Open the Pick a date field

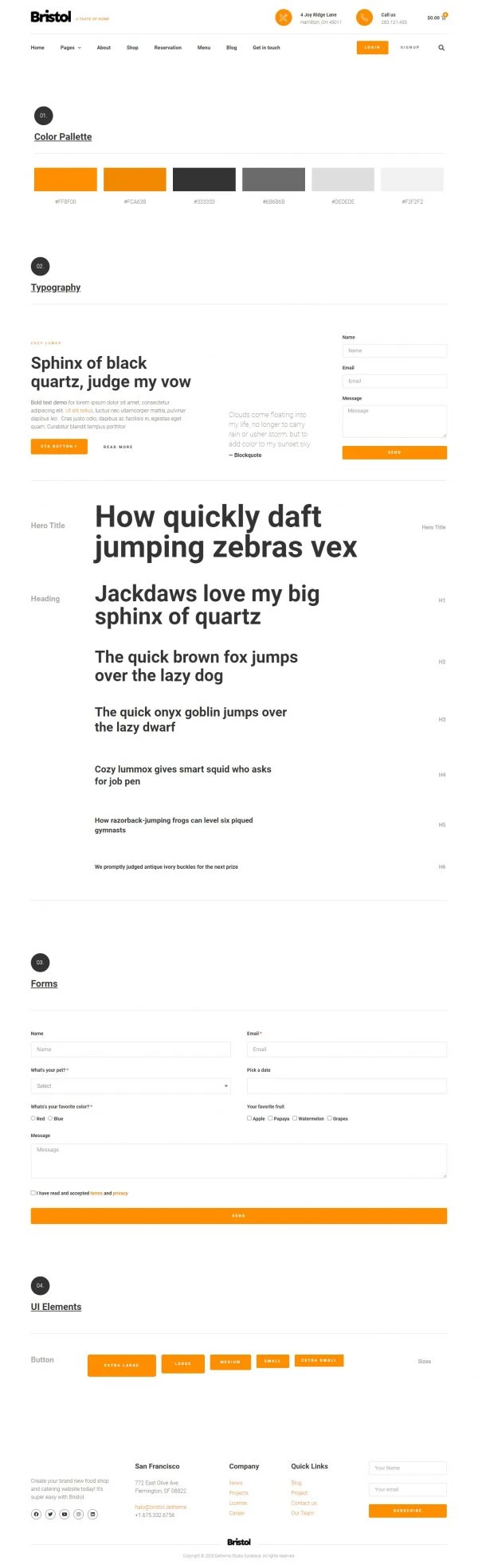pyautogui.click(x=347, y=1086)
